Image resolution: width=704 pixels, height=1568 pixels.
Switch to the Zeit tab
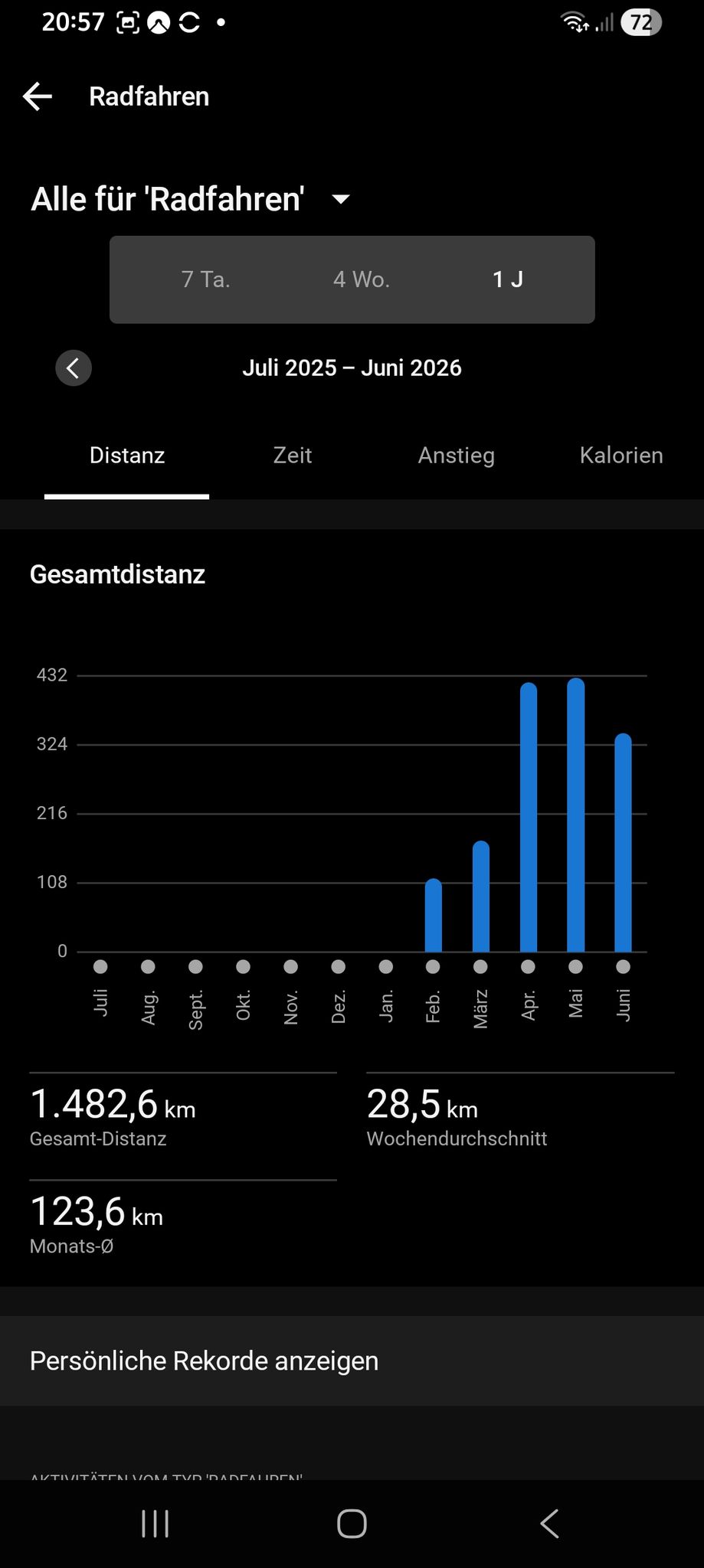pyautogui.click(x=293, y=456)
